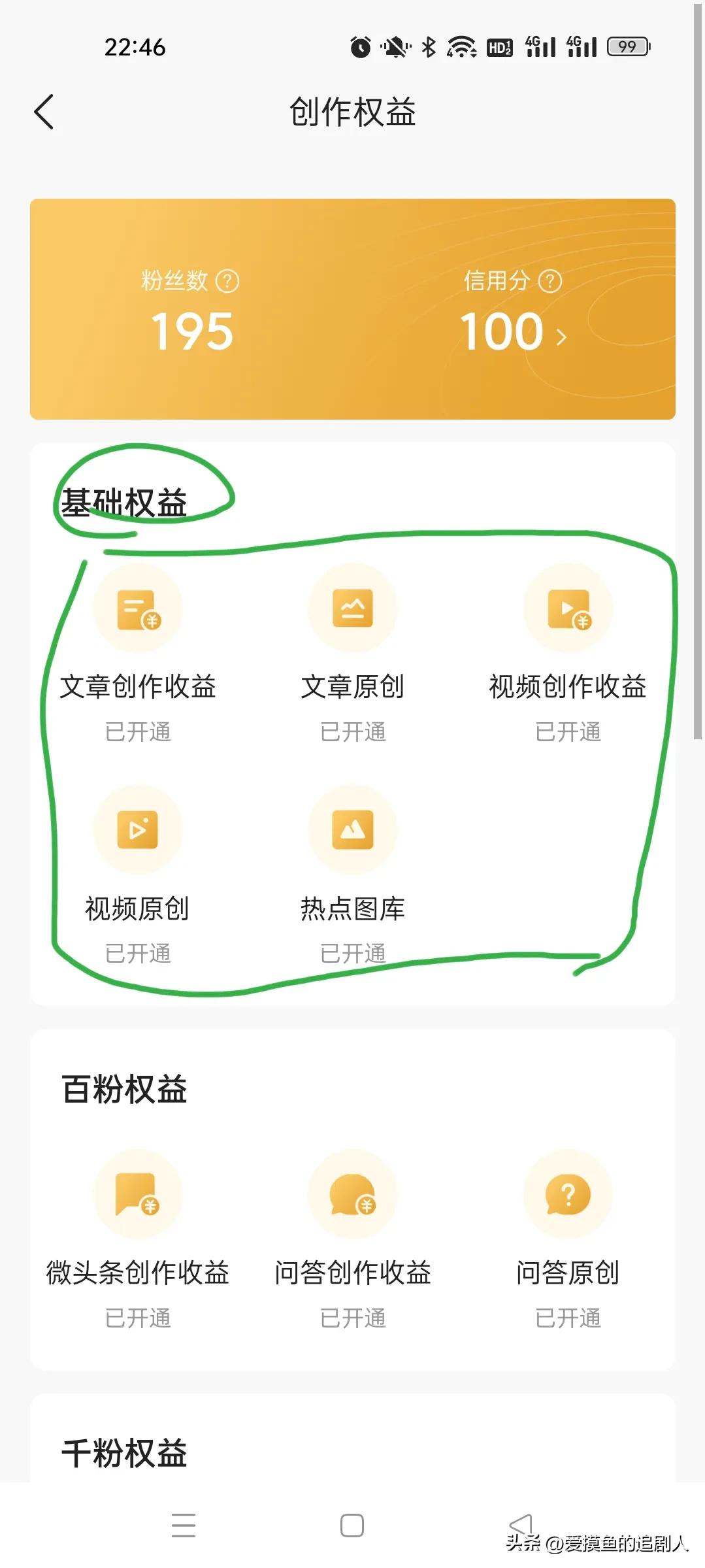
Task: Select the Q&A original (问答原创) icon
Action: pyautogui.click(x=567, y=1194)
